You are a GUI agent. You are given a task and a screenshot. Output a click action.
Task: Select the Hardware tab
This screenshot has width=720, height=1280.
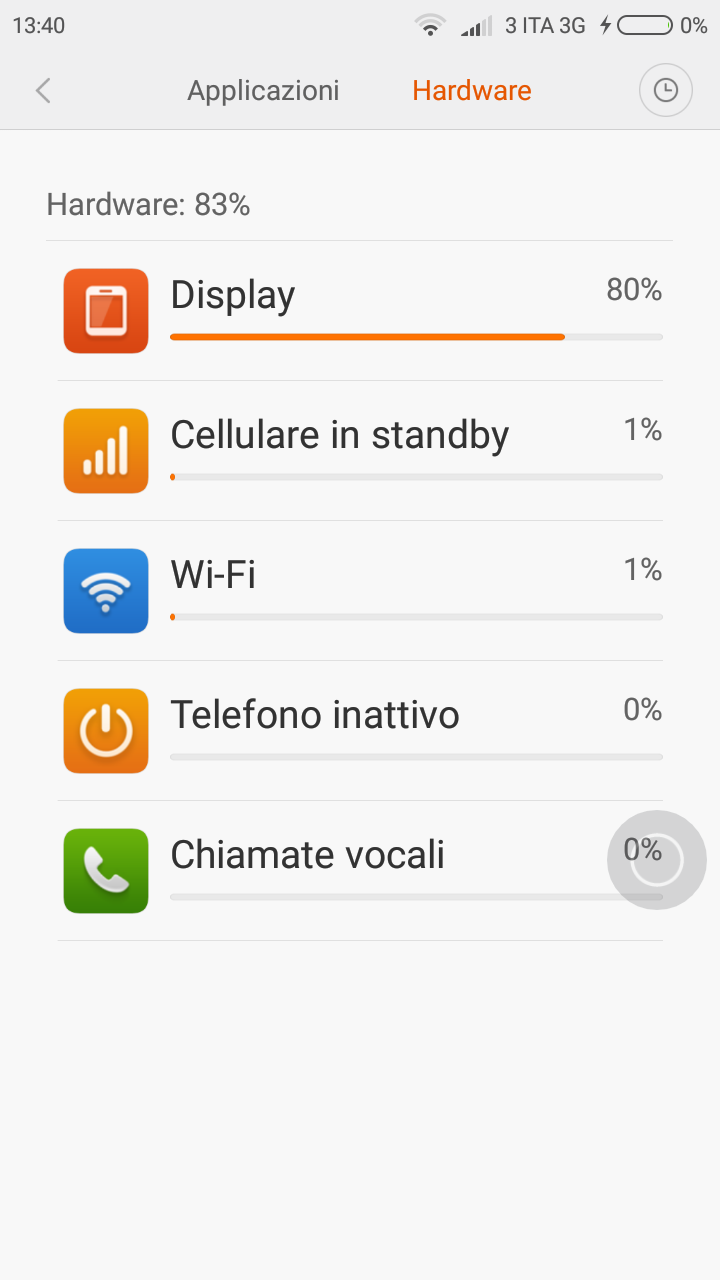point(472,91)
